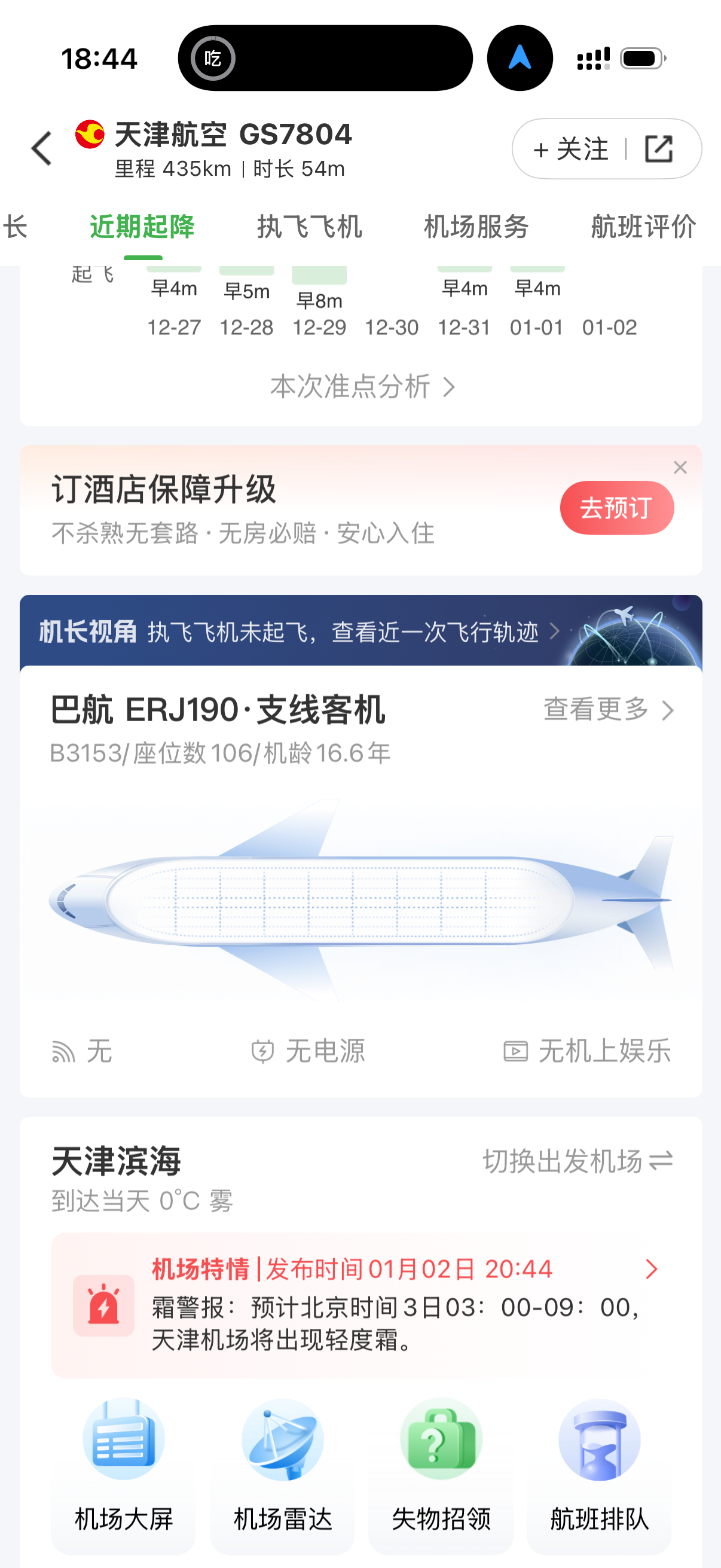Tap the 去预订 hotel booking button
The image size is (721, 1568).
pos(616,508)
